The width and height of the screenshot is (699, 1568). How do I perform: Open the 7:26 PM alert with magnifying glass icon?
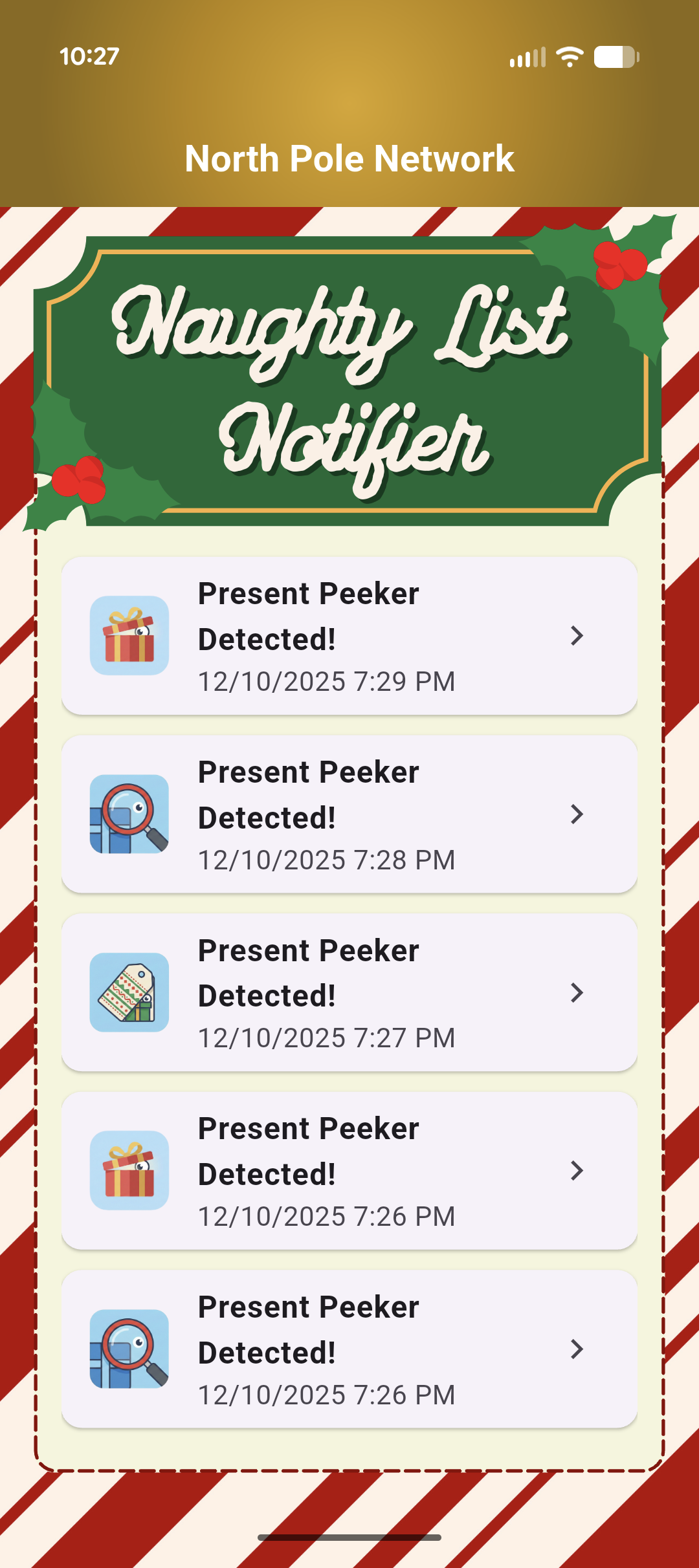pyautogui.click(x=349, y=1349)
